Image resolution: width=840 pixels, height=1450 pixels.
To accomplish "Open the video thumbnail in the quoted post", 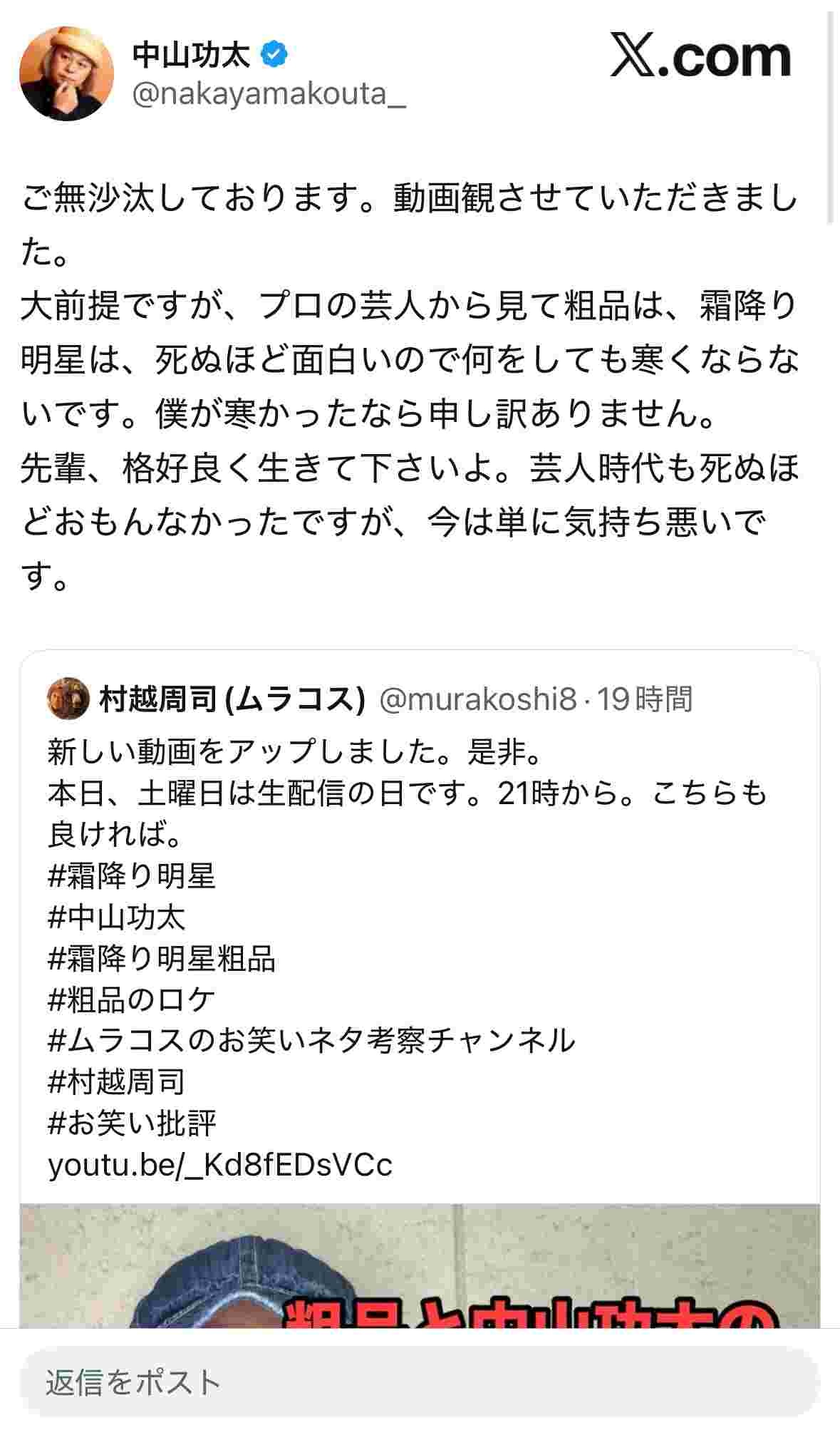I will click(x=419, y=1265).
